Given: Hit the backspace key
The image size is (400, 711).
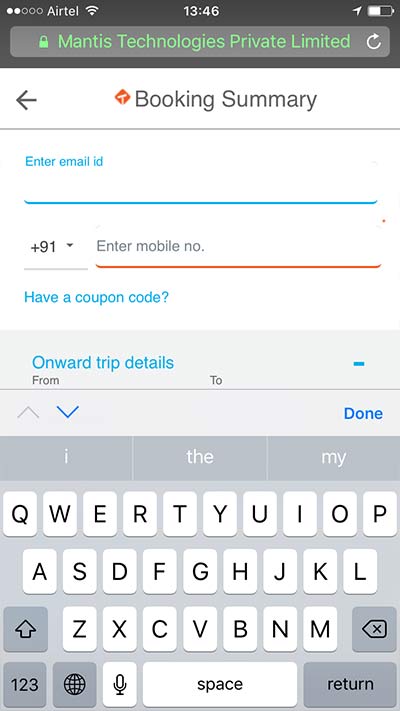Looking at the screenshot, I should (375, 629).
